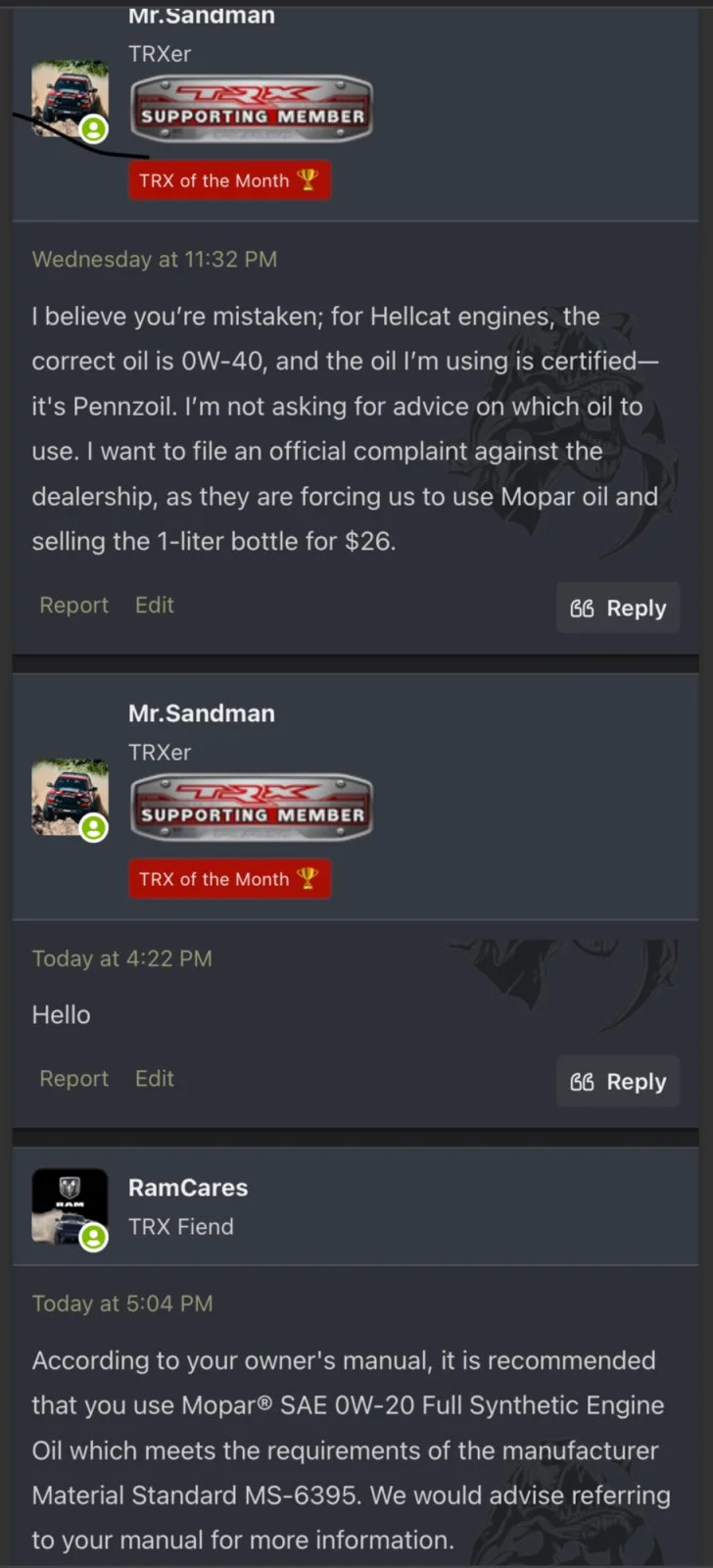Reply to the Wednesday 11:32 PM post
Screen dimensions: 713x1568
pos(618,608)
